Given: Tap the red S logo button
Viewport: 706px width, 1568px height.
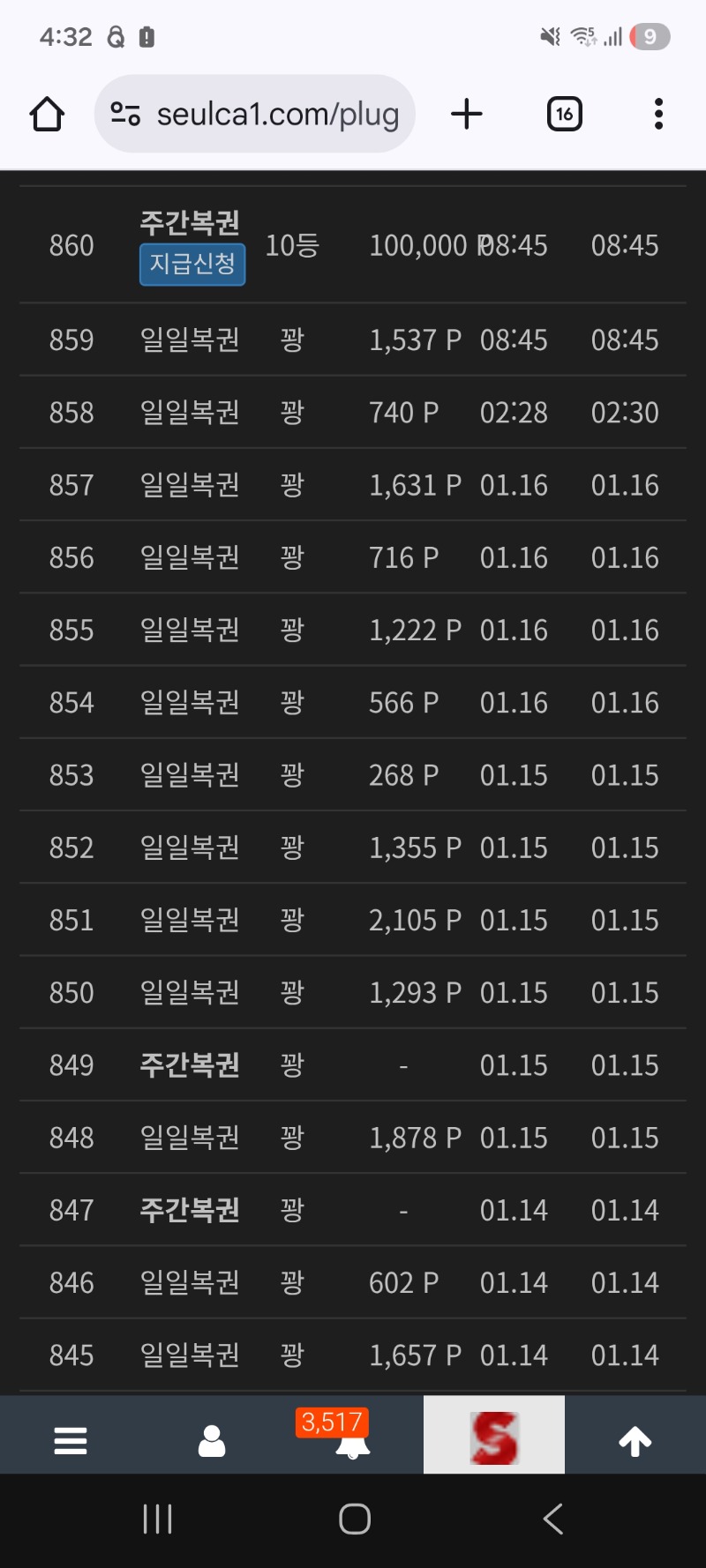Looking at the screenshot, I should pos(494,1437).
